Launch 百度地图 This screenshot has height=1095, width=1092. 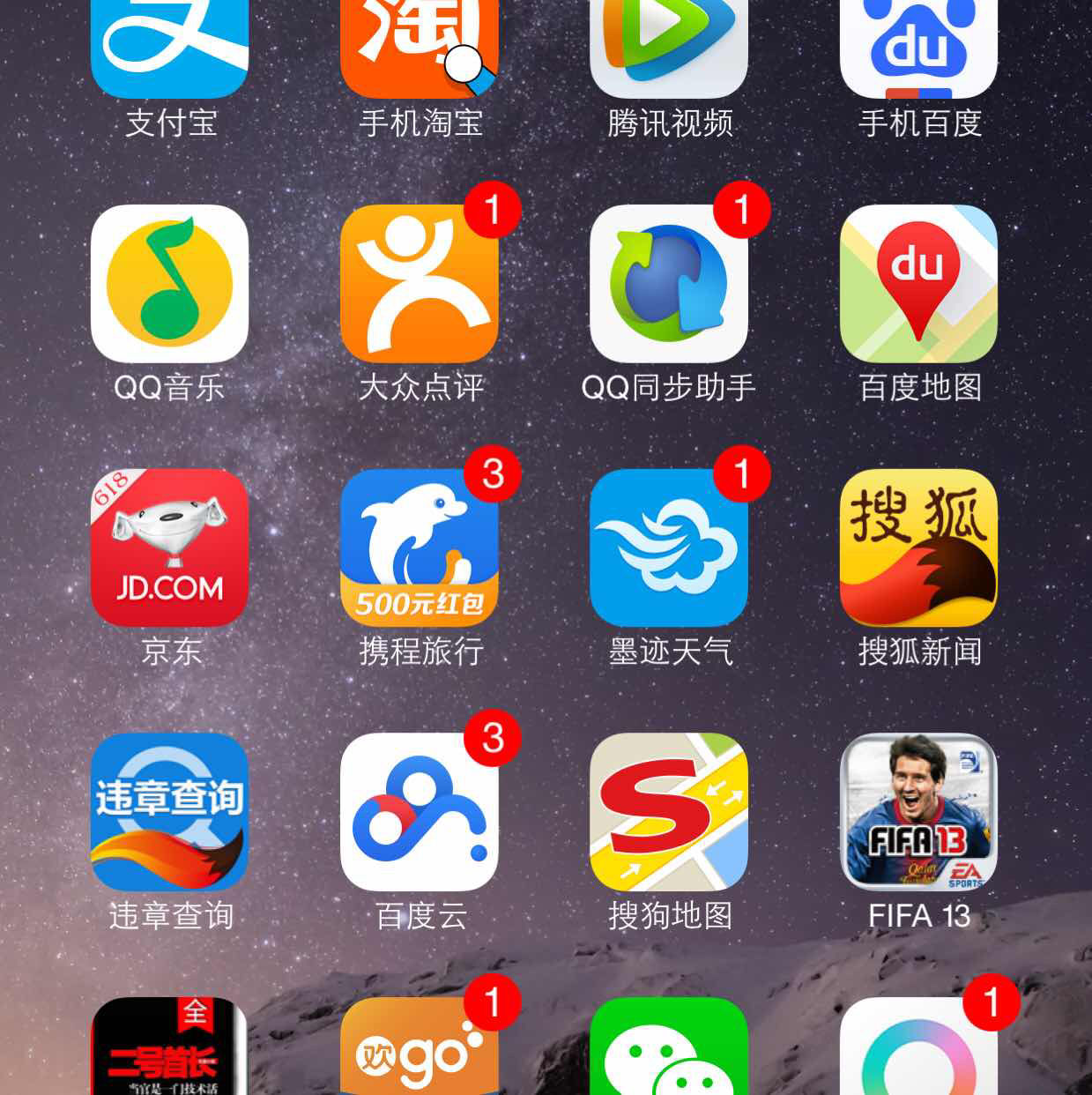click(918, 284)
